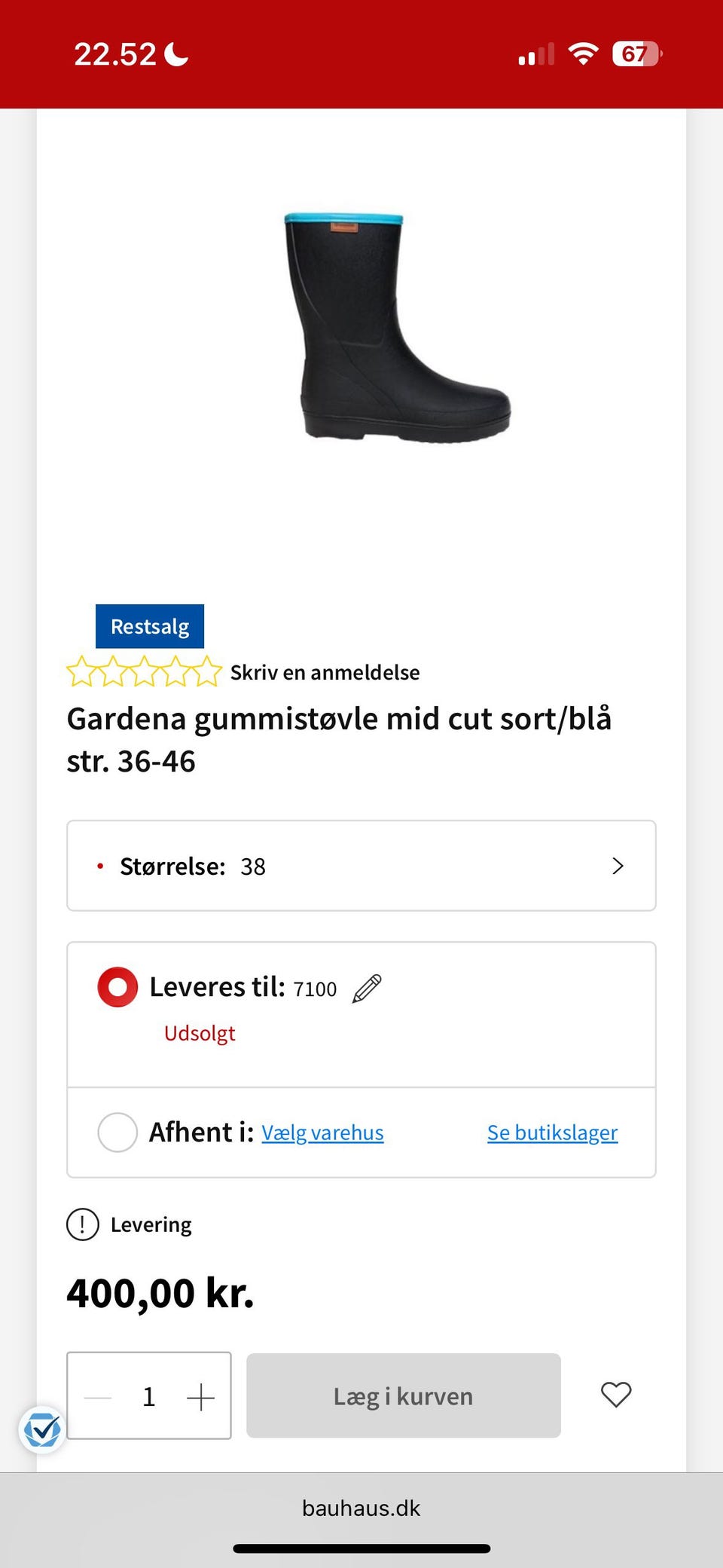Click the plus icon to increase quantity
Image resolution: width=723 pixels, height=1568 pixels.
coord(200,1395)
